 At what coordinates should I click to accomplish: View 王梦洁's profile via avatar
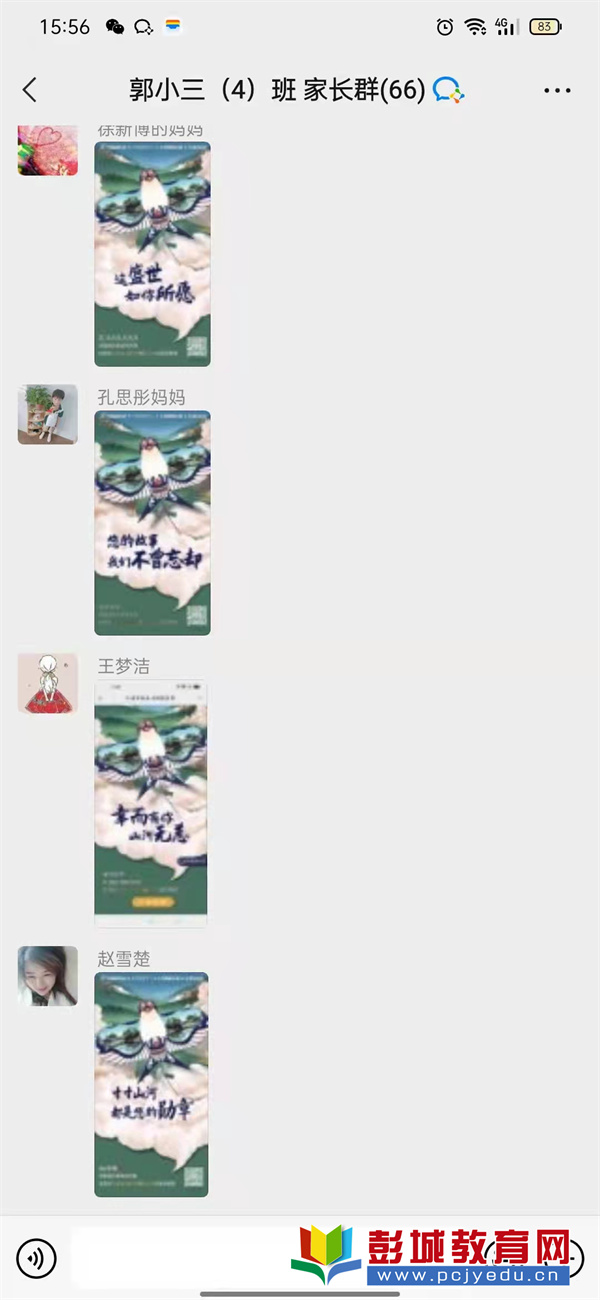[x=47, y=684]
